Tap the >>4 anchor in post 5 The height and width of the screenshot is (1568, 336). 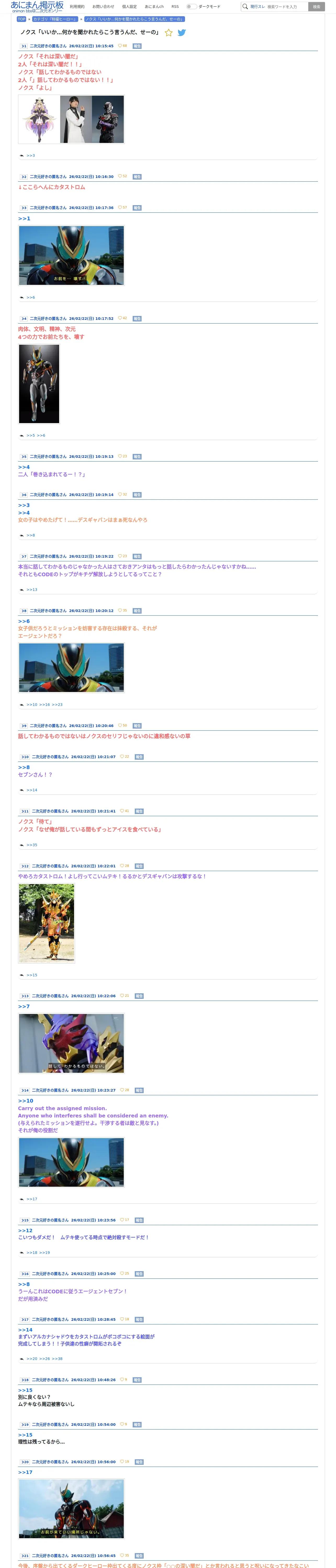[x=24, y=467]
